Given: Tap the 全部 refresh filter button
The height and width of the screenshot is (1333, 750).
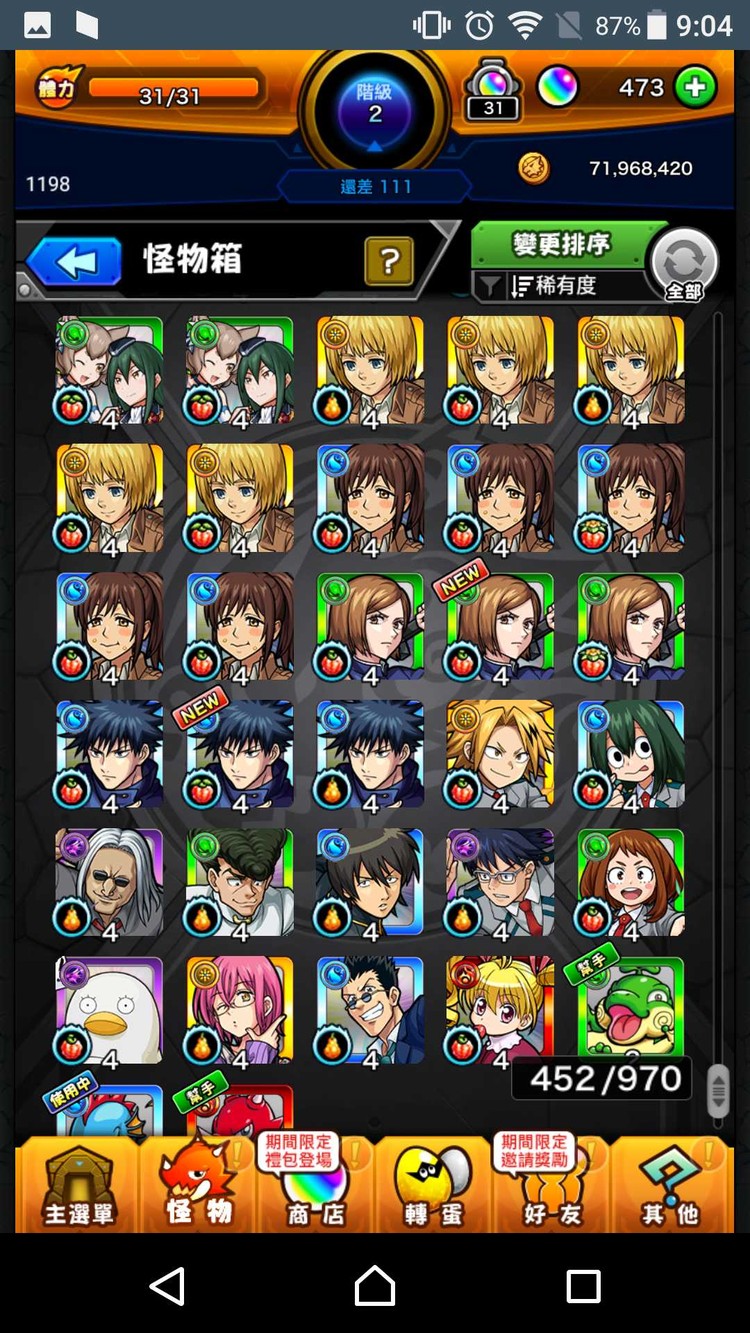Looking at the screenshot, I should [x=684, y=264].
